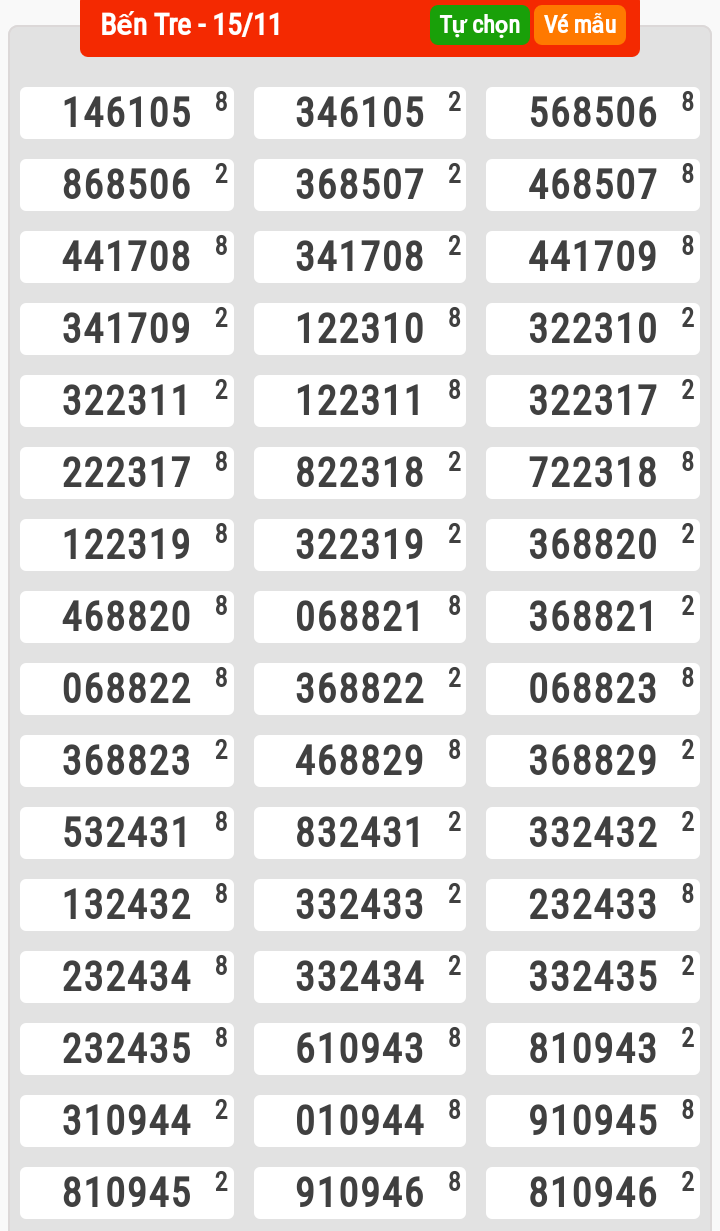Pick ticket number 822318

coord(360,473)
